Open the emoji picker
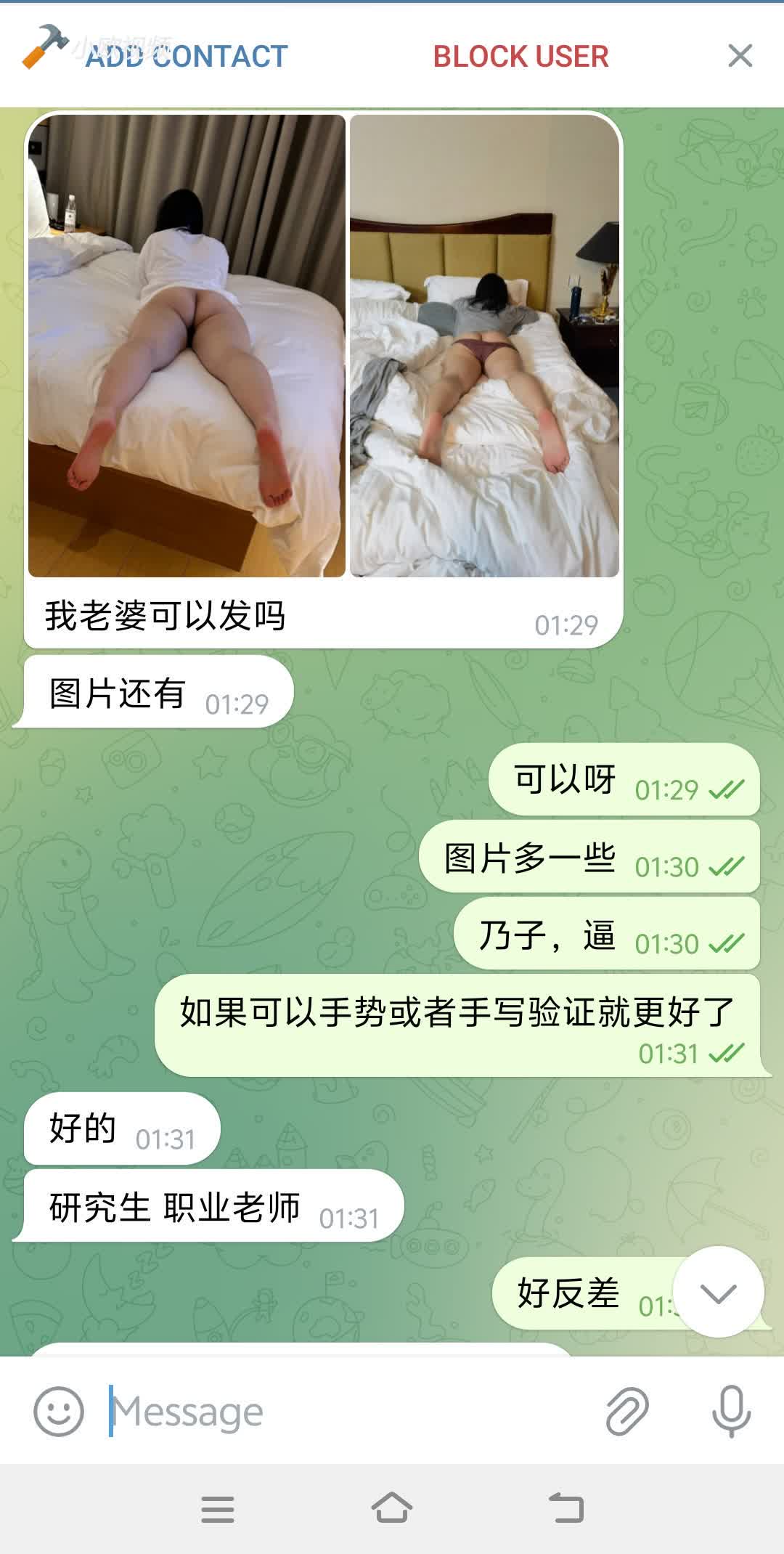The height and width of the screenshot is (1554, 784). (x=59, y=1411)
